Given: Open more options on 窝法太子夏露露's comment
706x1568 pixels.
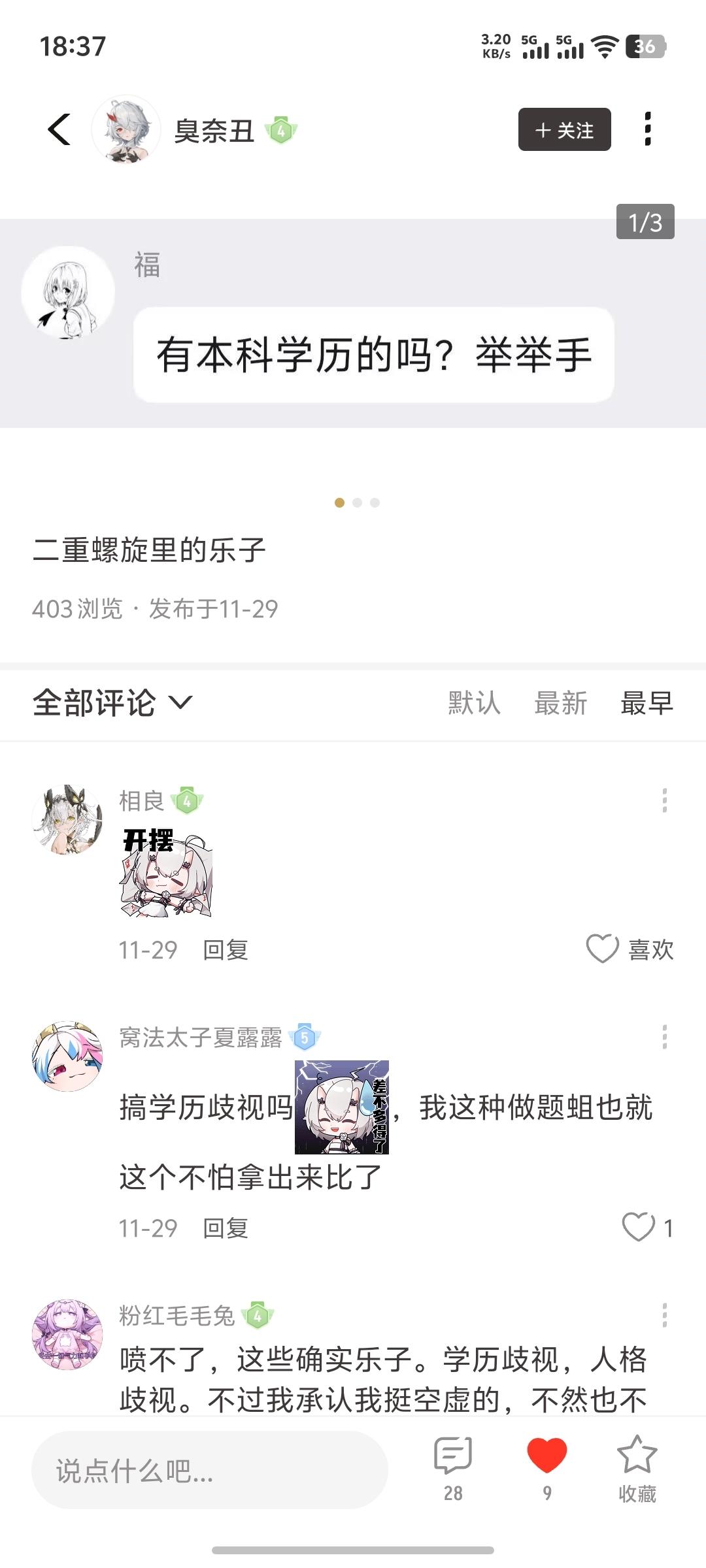Looking at the screenshot, I should [x=664, y=1037].
